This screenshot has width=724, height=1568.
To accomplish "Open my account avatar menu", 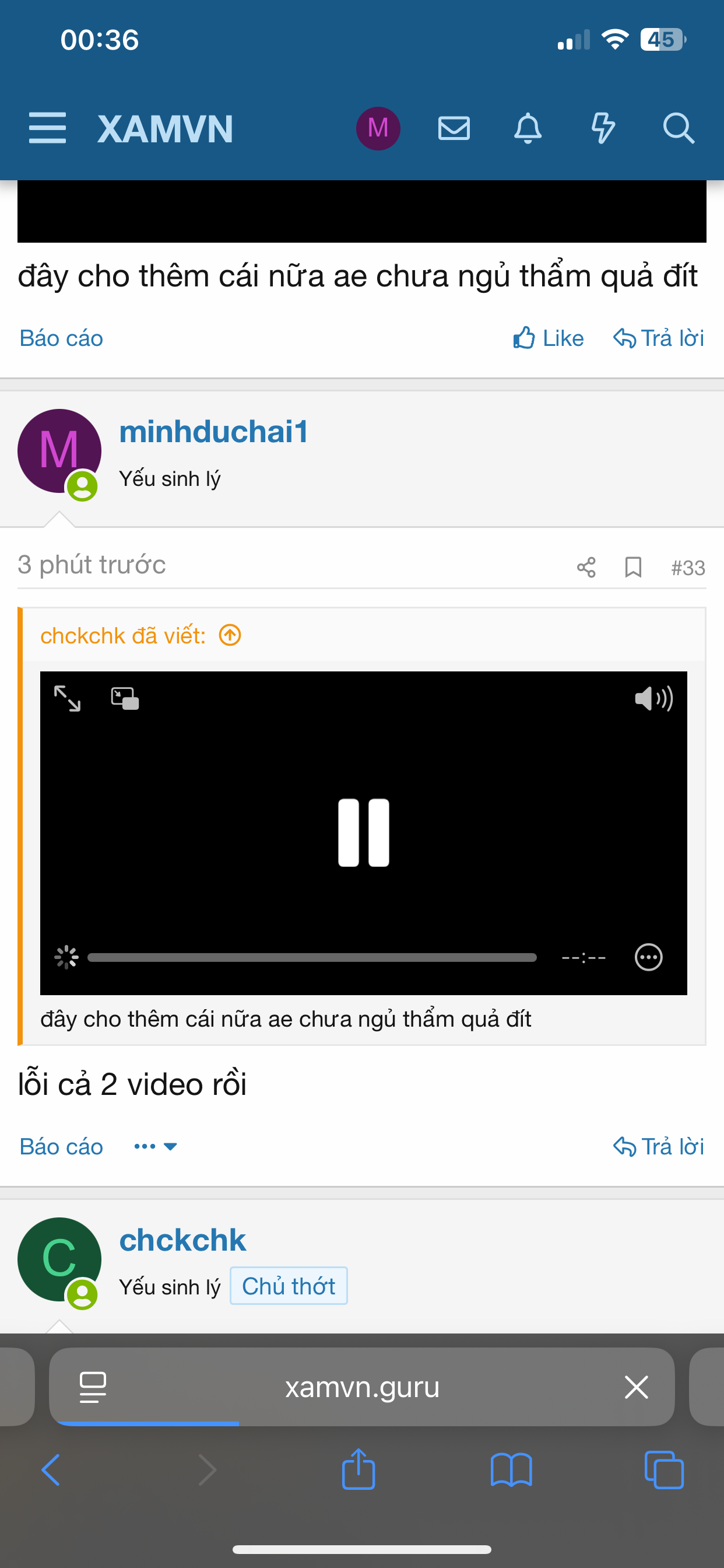I will pyautogui.click(x=378, y=128).
